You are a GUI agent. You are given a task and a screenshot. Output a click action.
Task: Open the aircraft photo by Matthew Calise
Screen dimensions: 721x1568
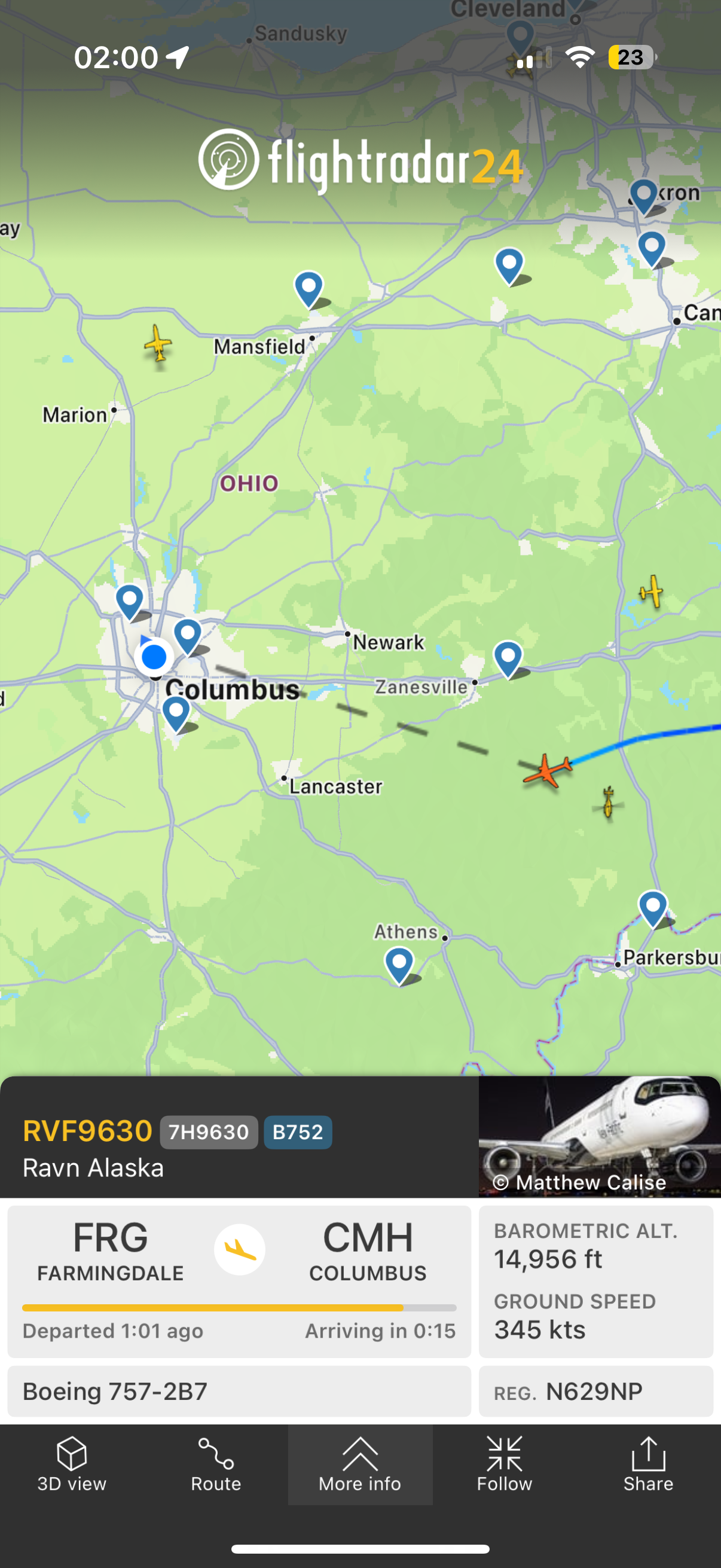[599, 1136]
